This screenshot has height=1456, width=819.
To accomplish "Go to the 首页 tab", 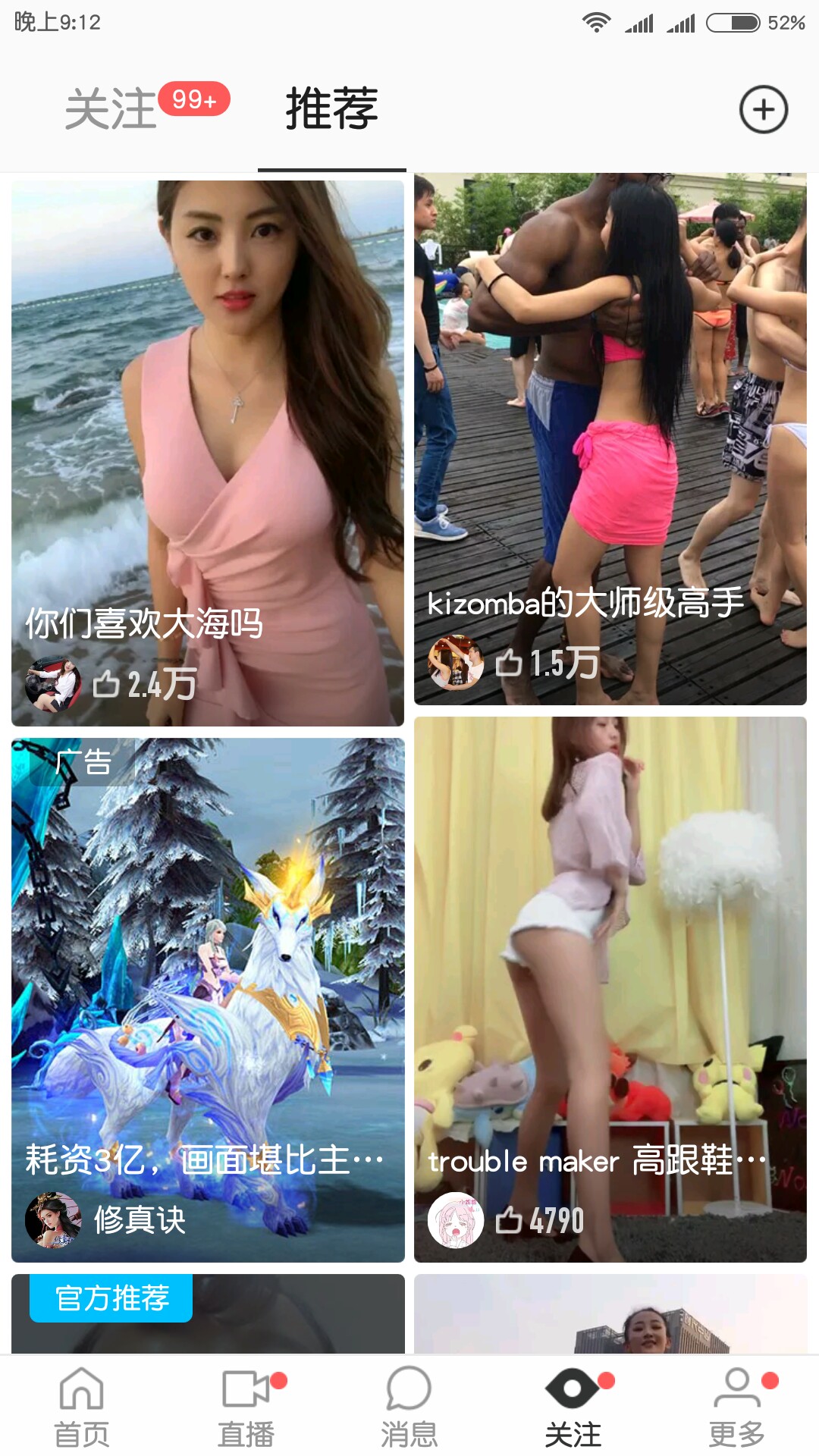I will coord(82,1407).
